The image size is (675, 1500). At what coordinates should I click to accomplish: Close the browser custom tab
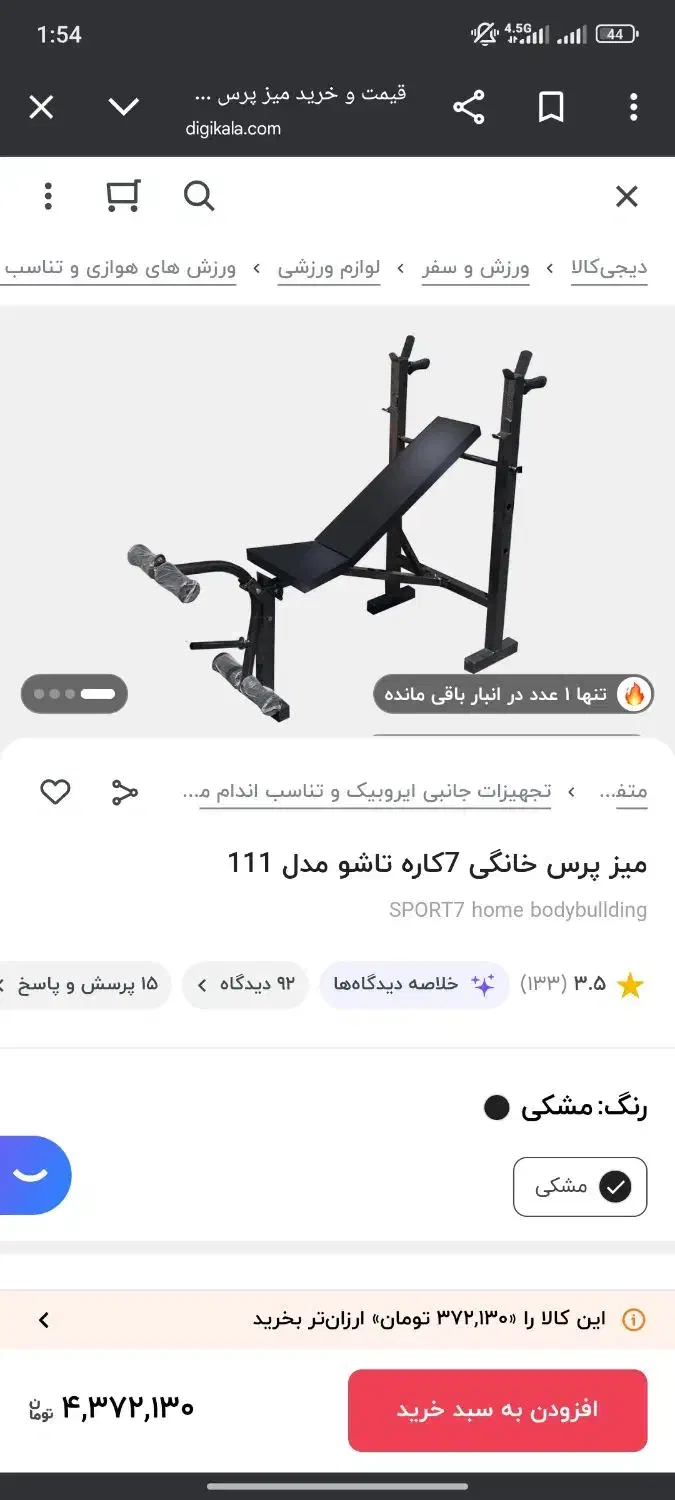click(41, 107)
